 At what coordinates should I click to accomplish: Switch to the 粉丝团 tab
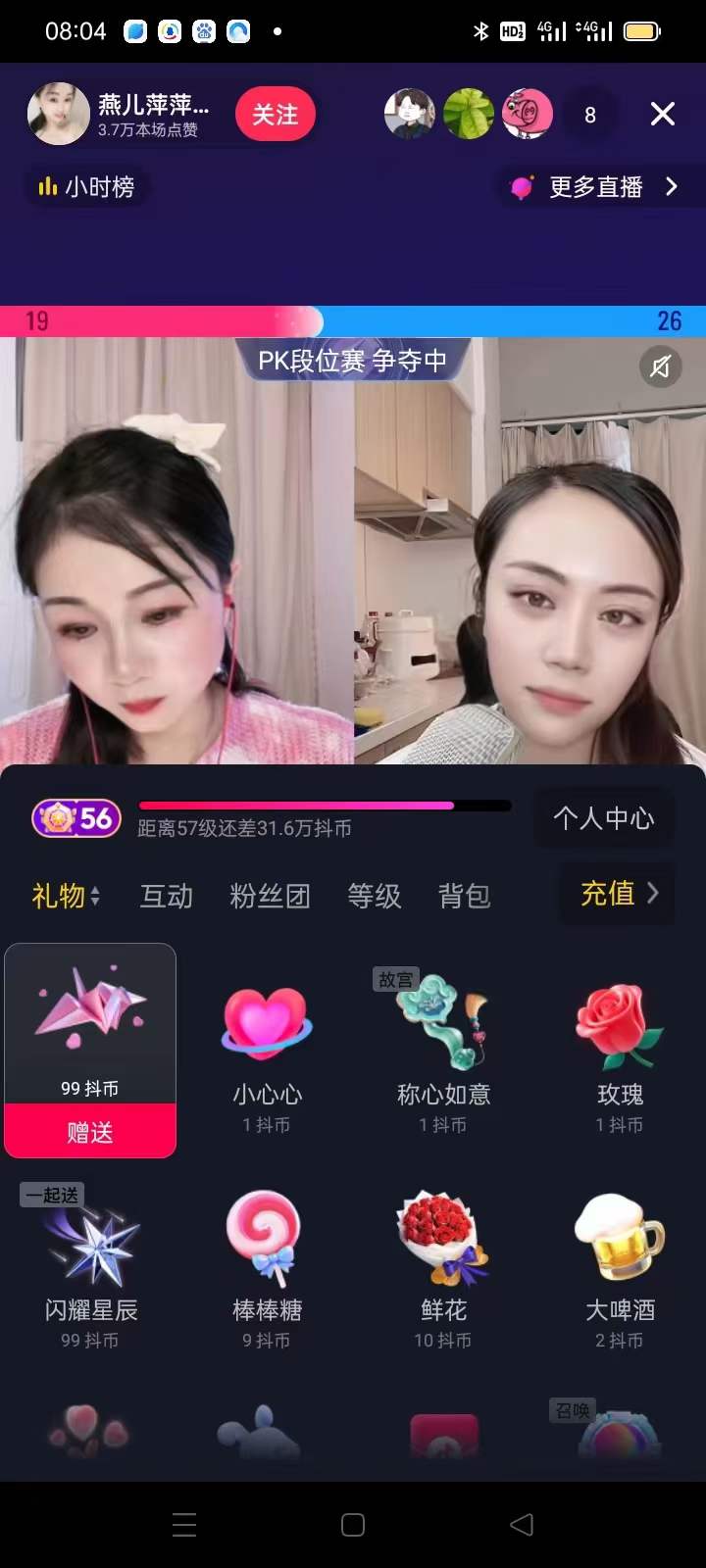pos(270,896)
